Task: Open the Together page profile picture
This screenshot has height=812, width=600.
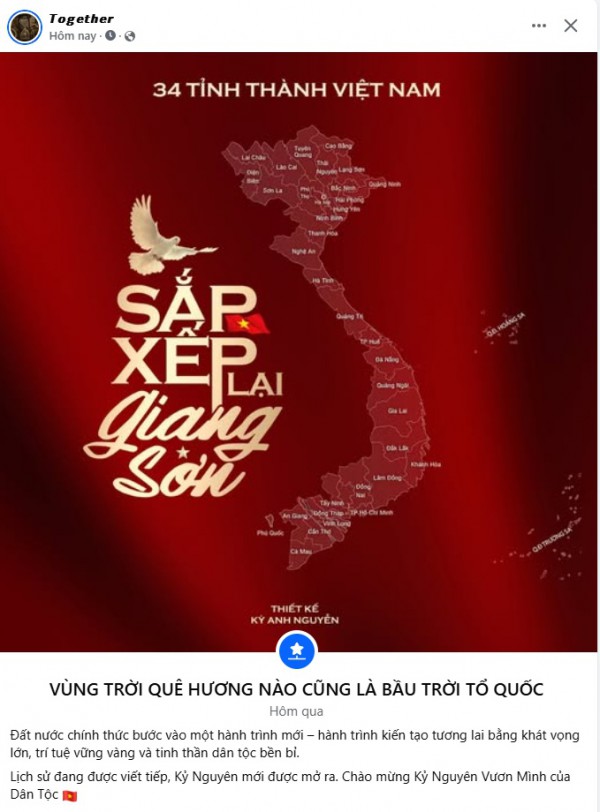Action: point(25,27)
